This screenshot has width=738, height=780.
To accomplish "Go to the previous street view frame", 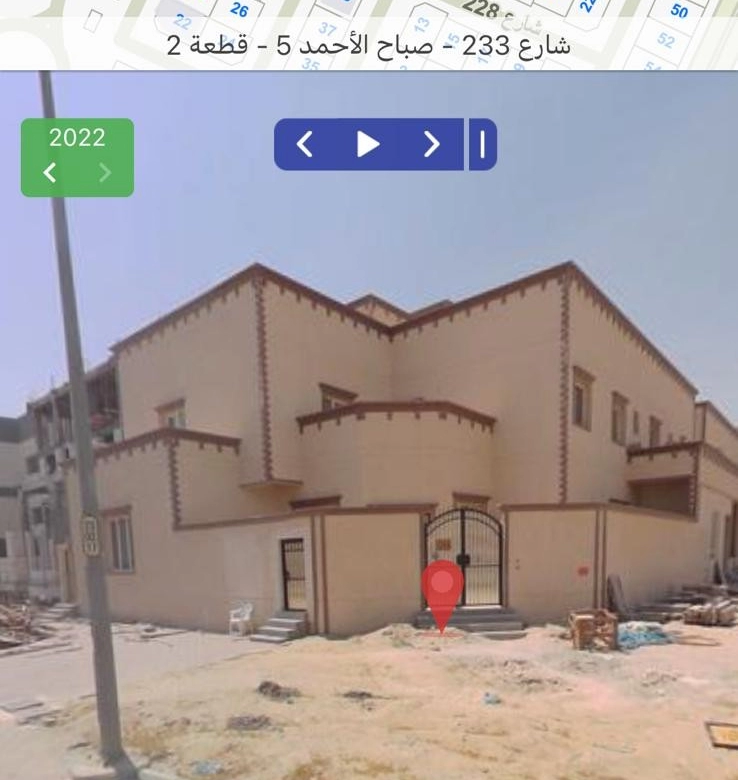I will point(305,145).
